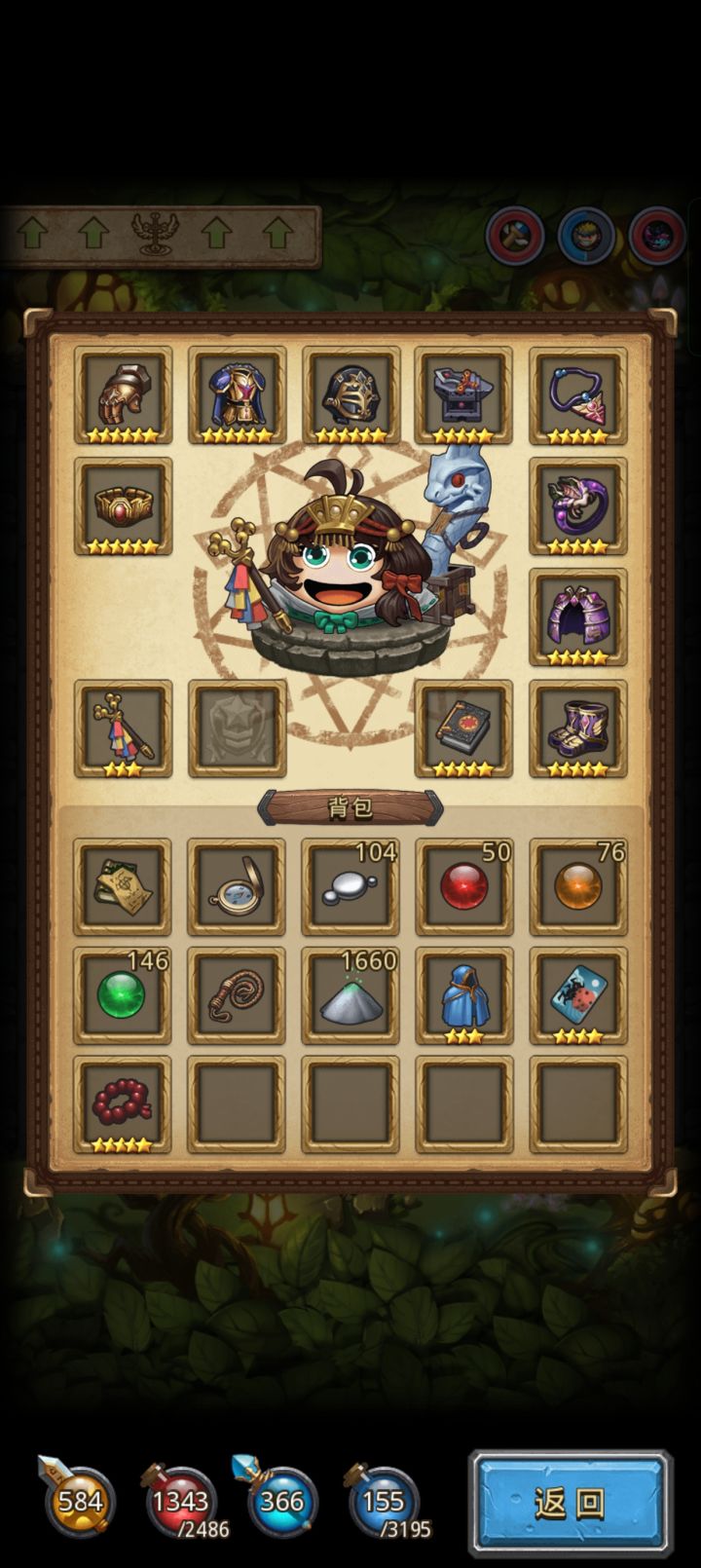
Task: Tap the 背包 backpack banner
Action: point(350,805)
